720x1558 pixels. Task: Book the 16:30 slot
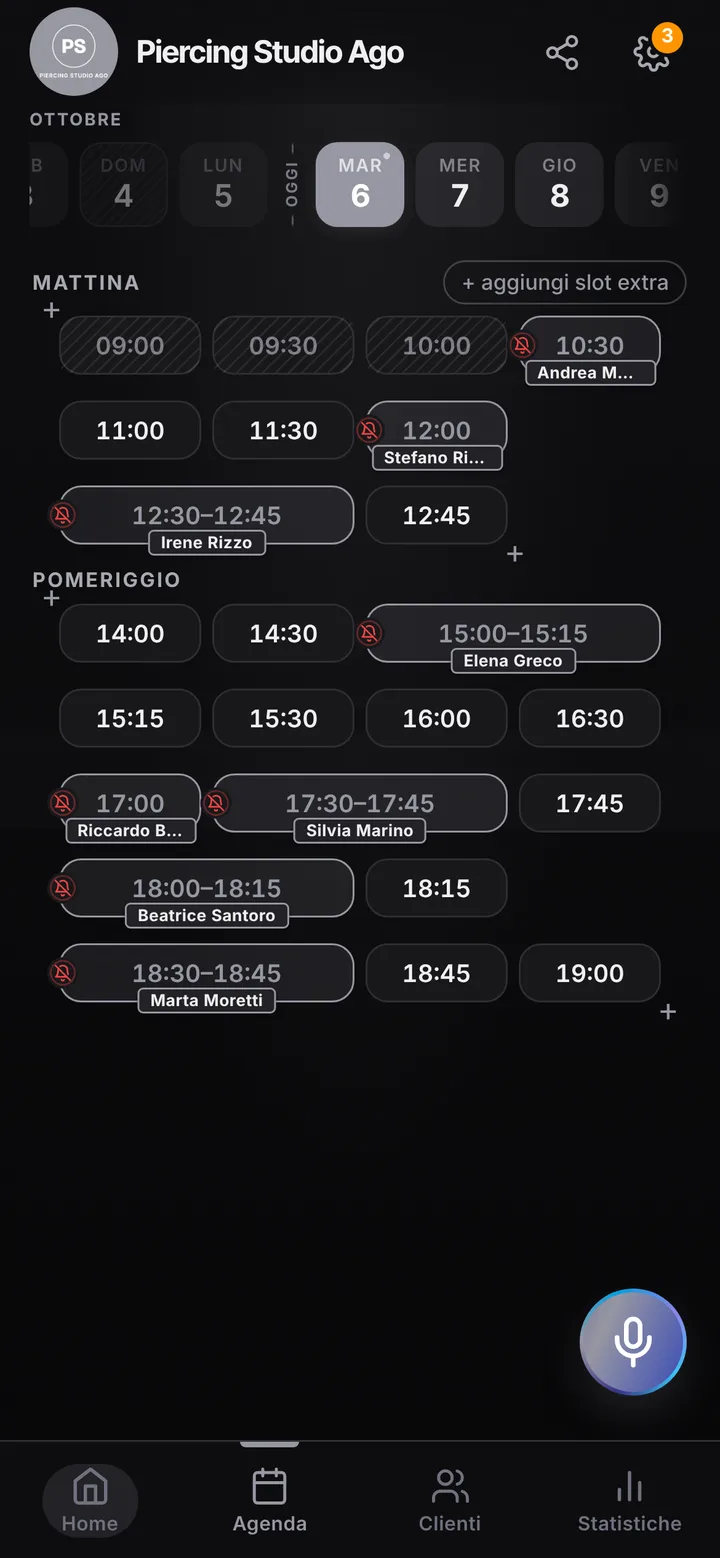coord(590,719)
